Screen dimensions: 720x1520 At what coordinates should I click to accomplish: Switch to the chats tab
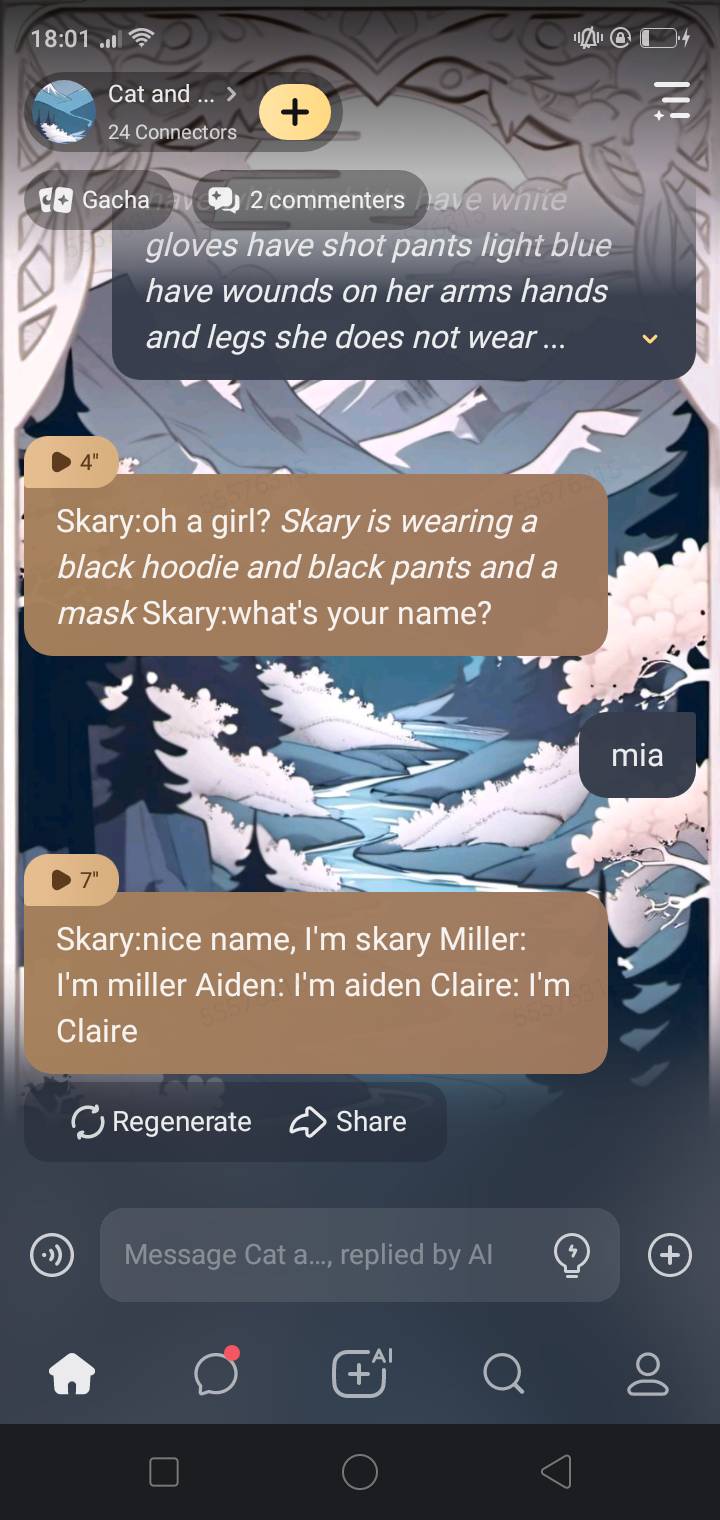[216, 1375]
